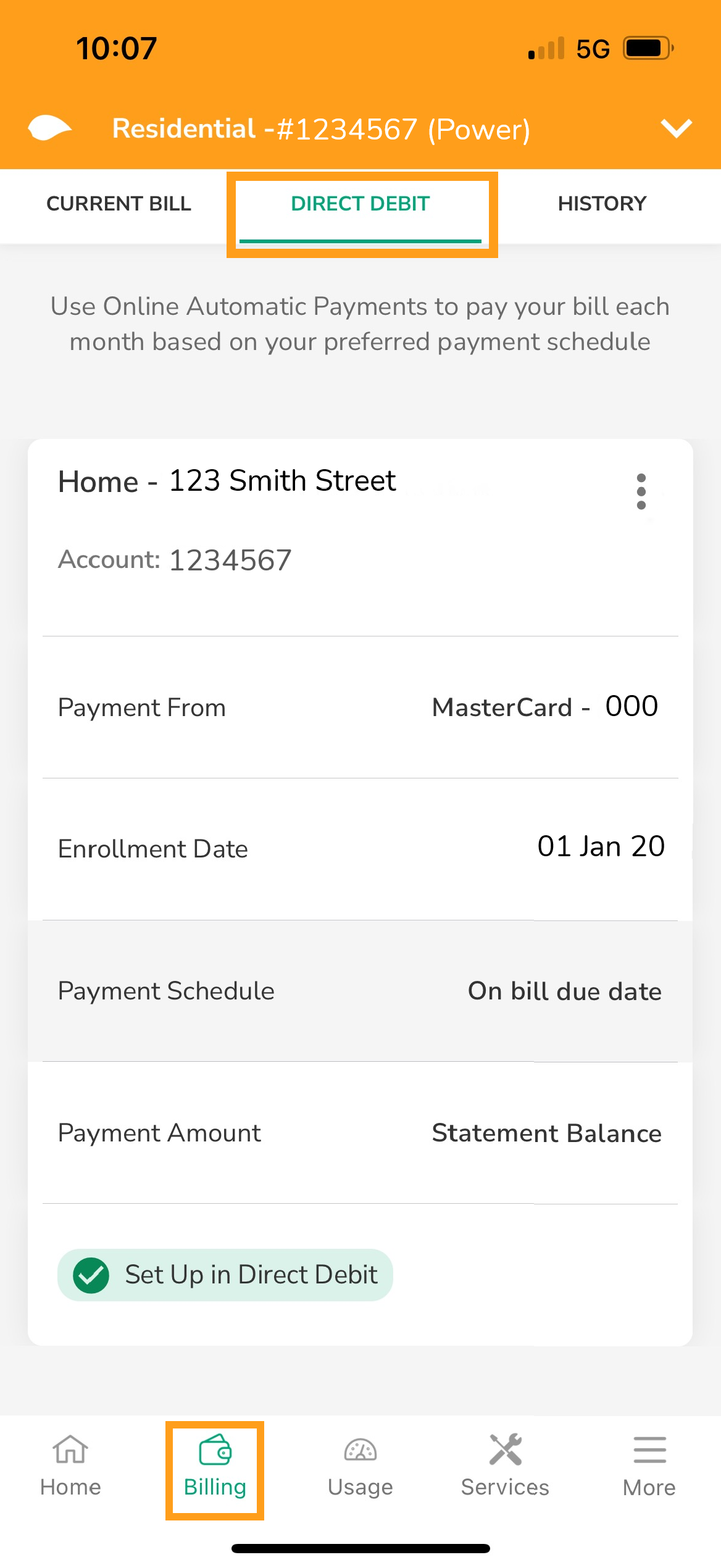Select the account number 1234567 link

click(x=230, y=559)
